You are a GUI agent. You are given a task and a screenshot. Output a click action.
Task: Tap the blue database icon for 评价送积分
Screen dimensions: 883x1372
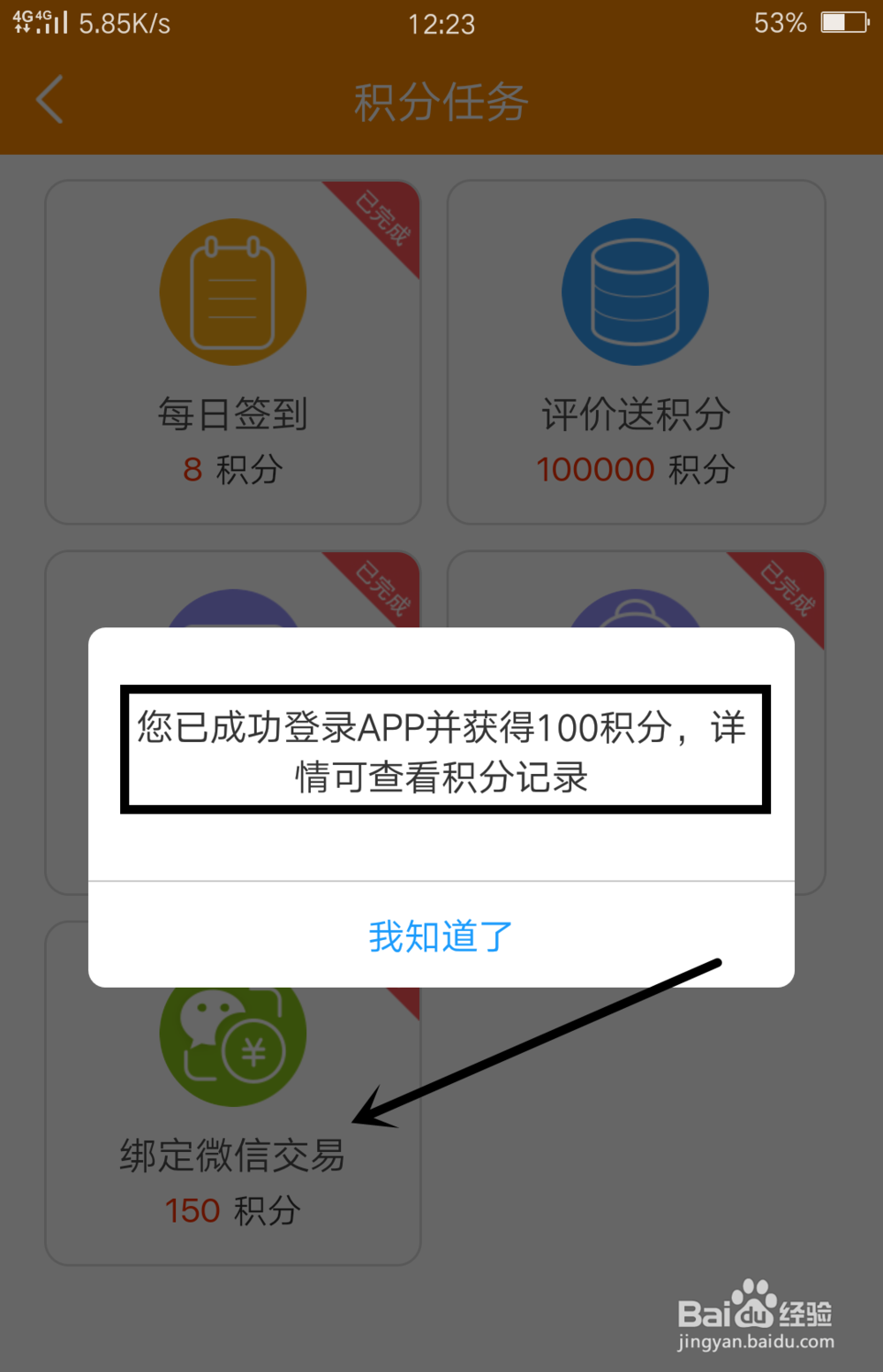635,292
